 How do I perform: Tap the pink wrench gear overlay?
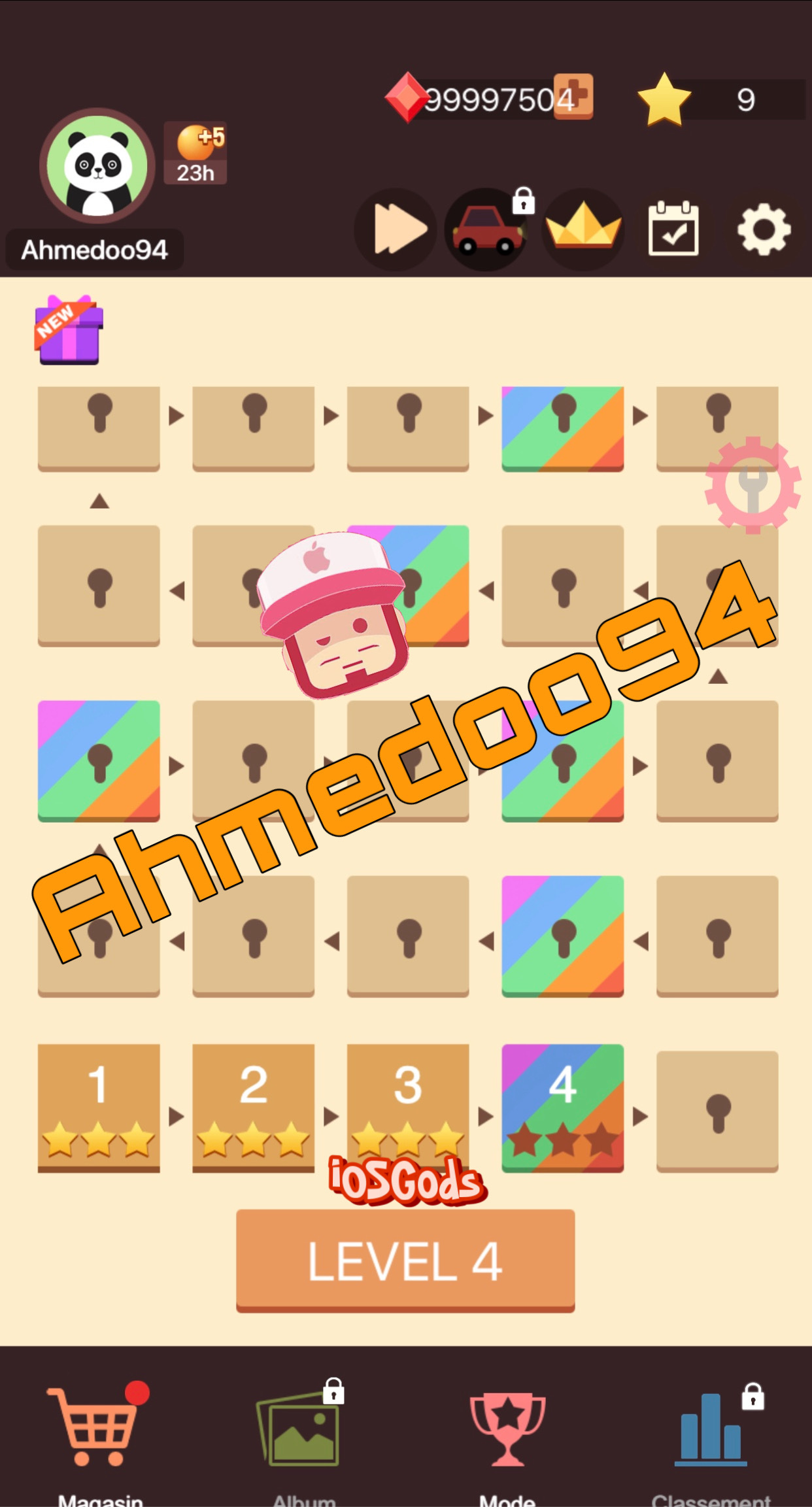coord(753,485)
